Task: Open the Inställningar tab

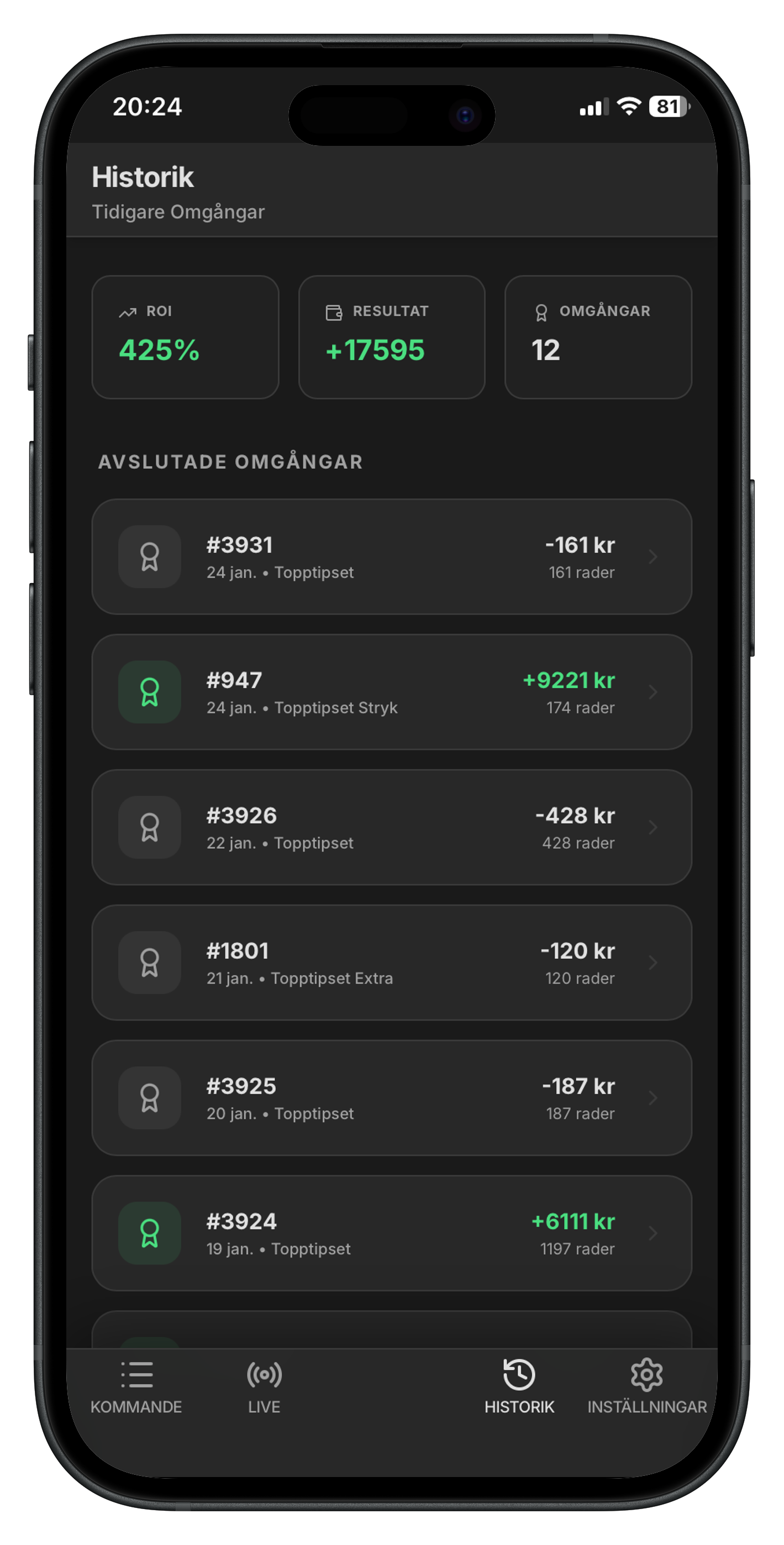Action: point(646,1386)
